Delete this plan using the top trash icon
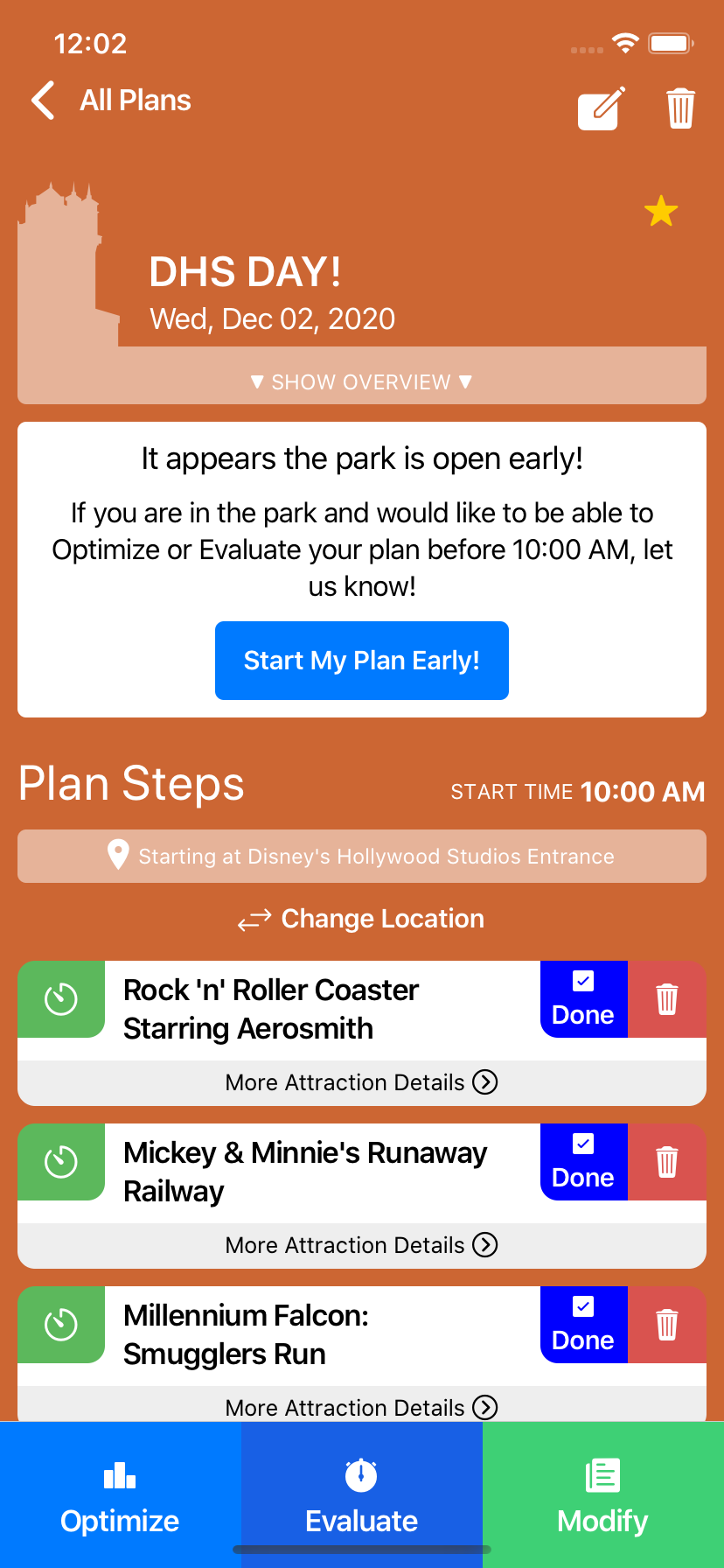 680,108
